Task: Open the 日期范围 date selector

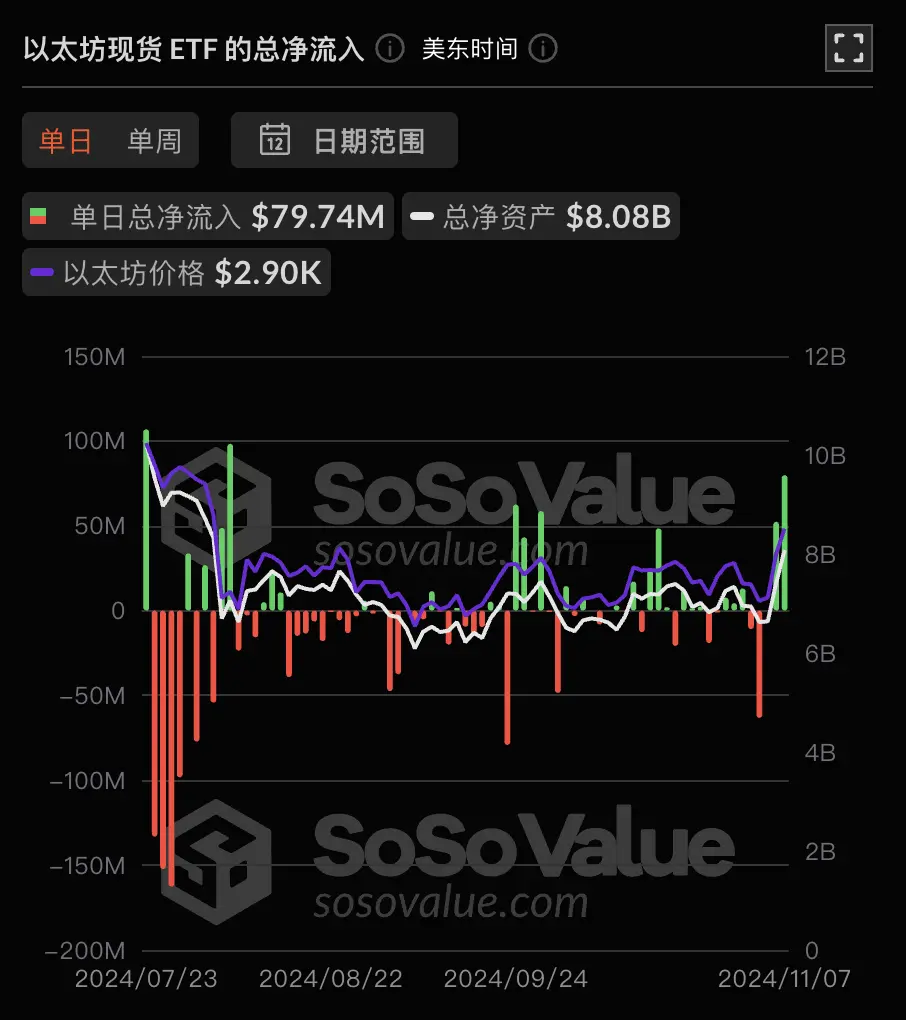Action: click(344, 140)
